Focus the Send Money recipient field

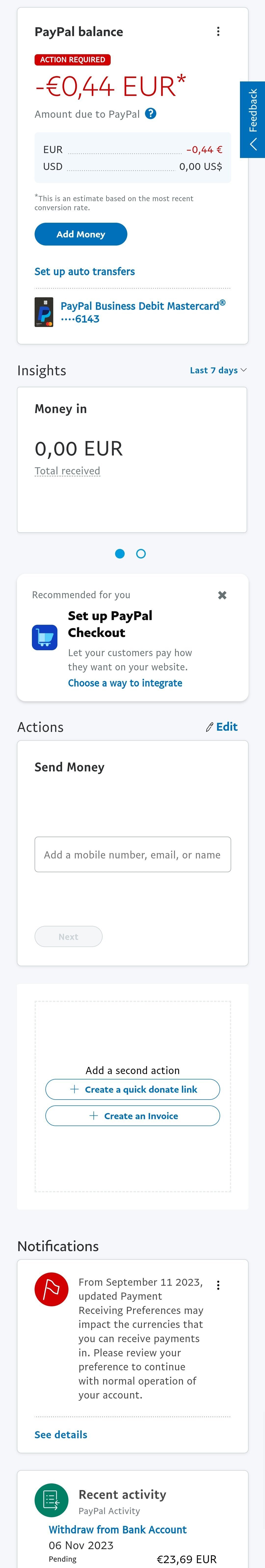click(133, 855)
